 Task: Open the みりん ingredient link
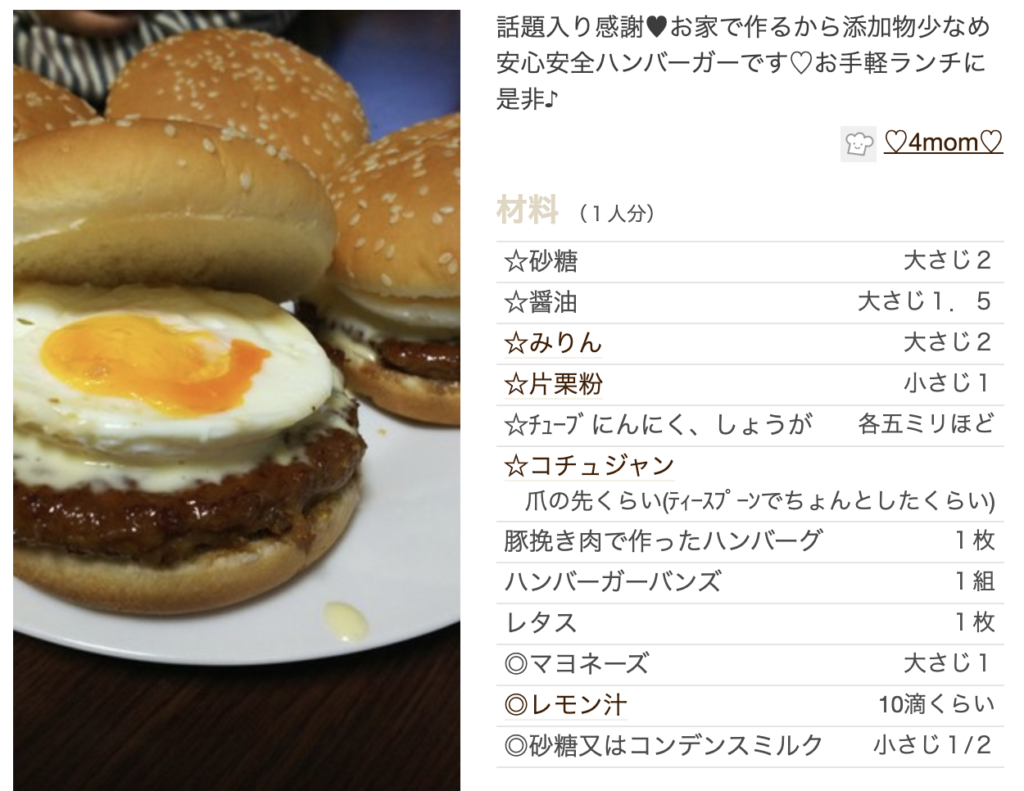click(553, 343)
